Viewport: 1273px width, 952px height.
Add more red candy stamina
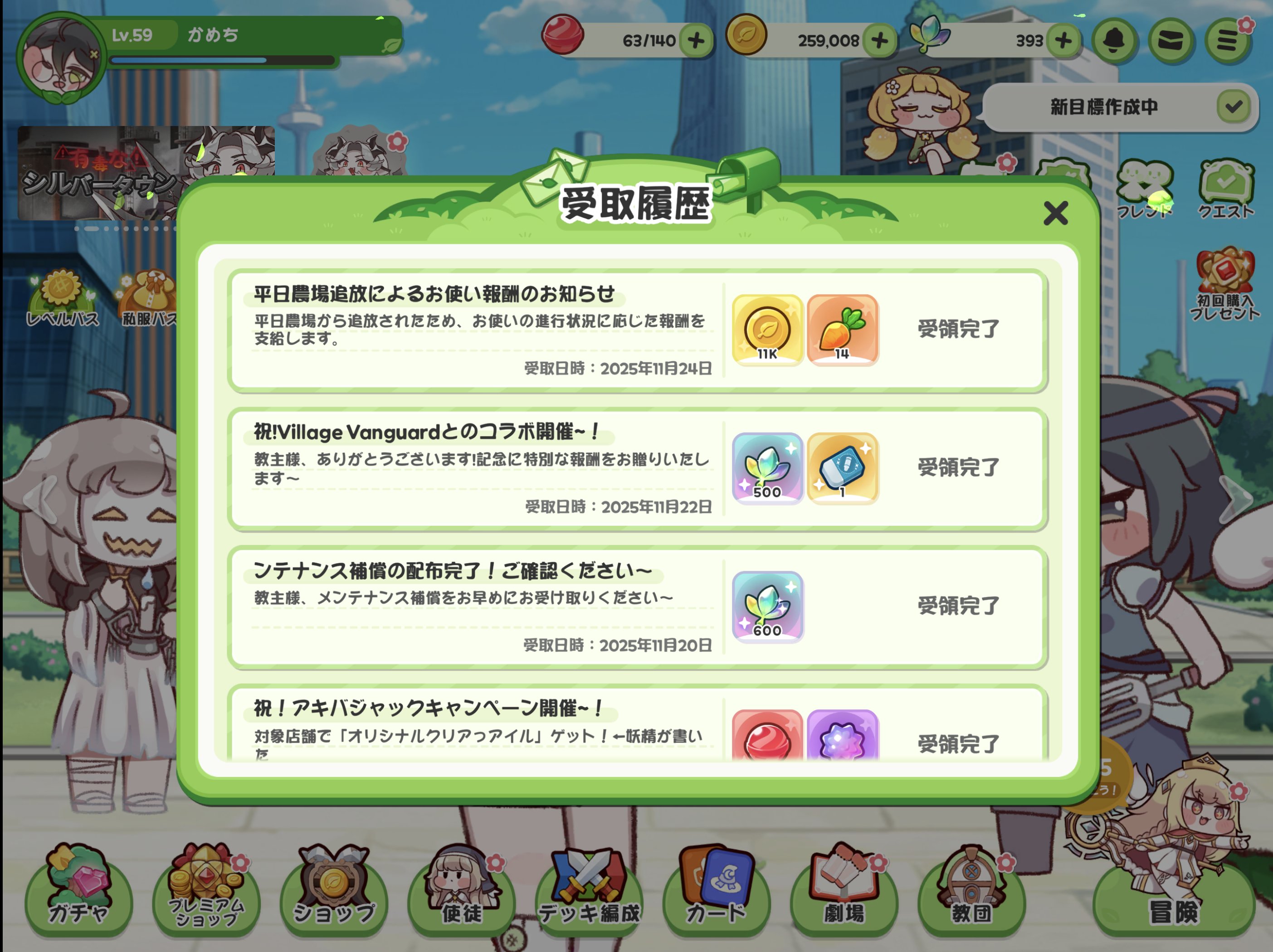(696, 41)
